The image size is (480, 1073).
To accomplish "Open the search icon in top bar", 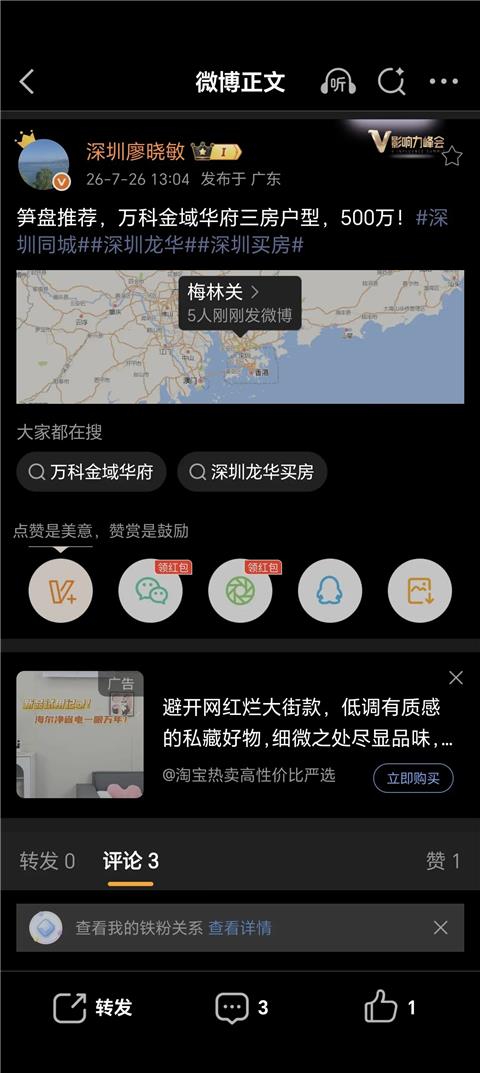I will [x=391, y=82].
